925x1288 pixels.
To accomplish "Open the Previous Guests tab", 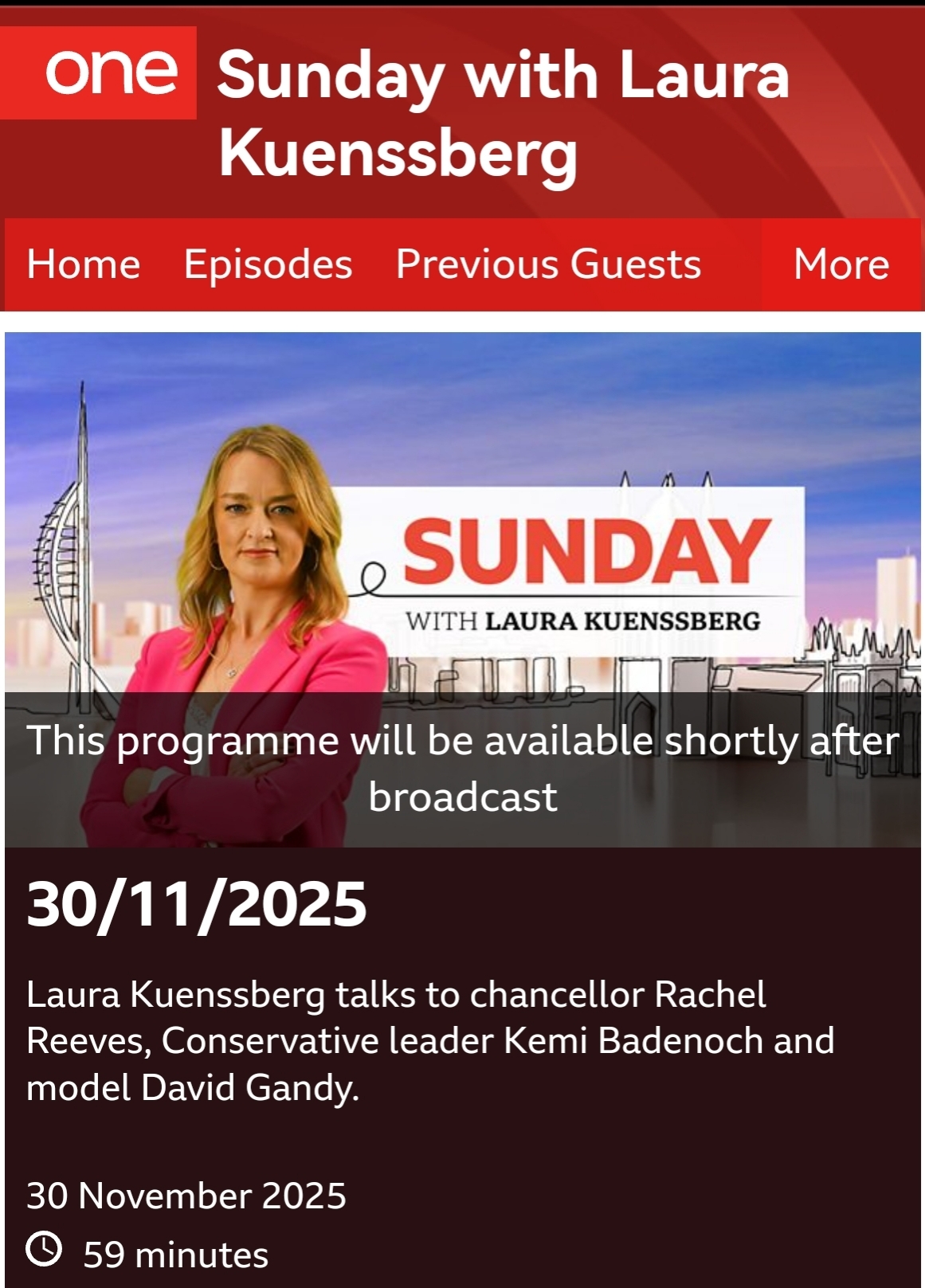I will pos(548,264).
